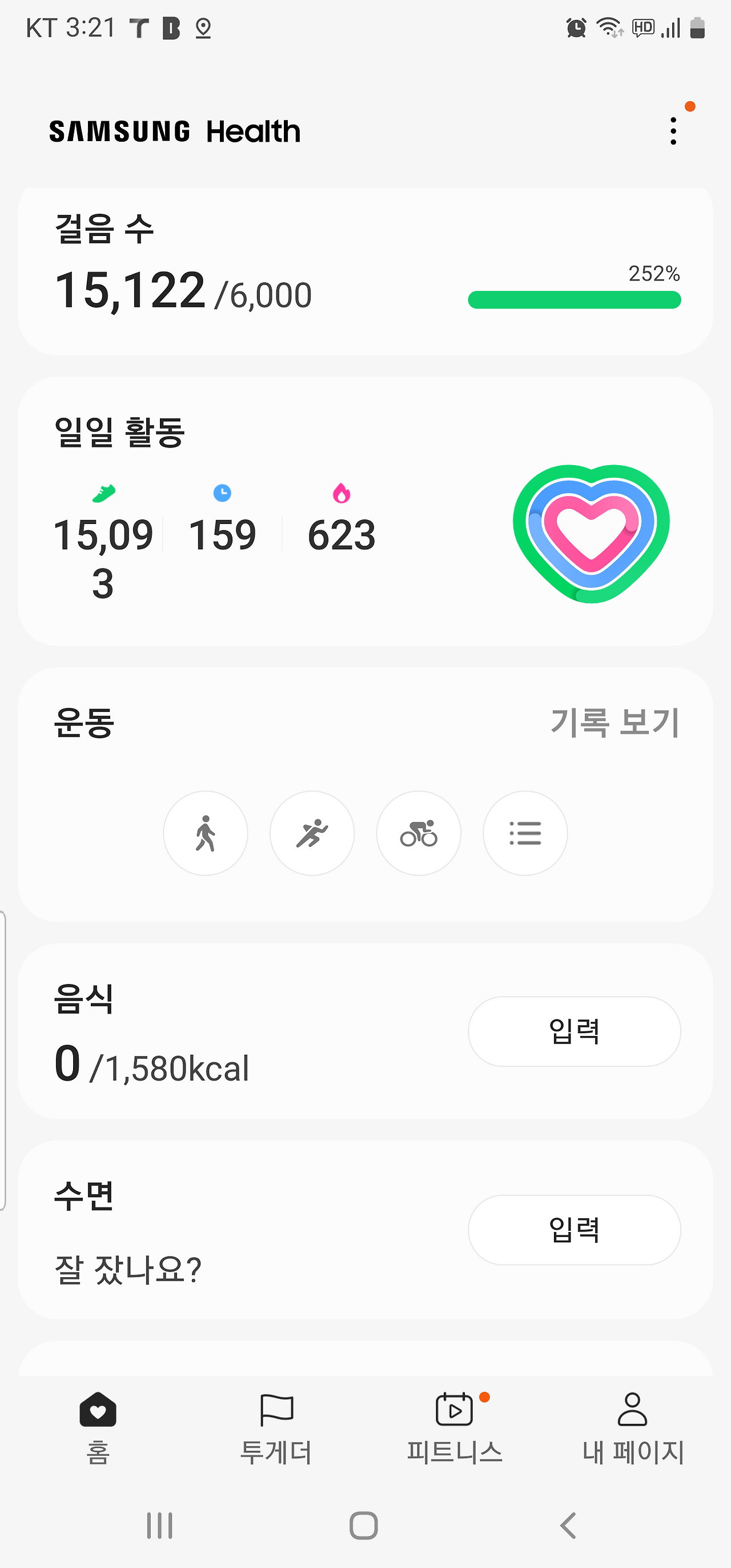
Task: Tap 입력 to log food
Action: tap(574, 1031)
